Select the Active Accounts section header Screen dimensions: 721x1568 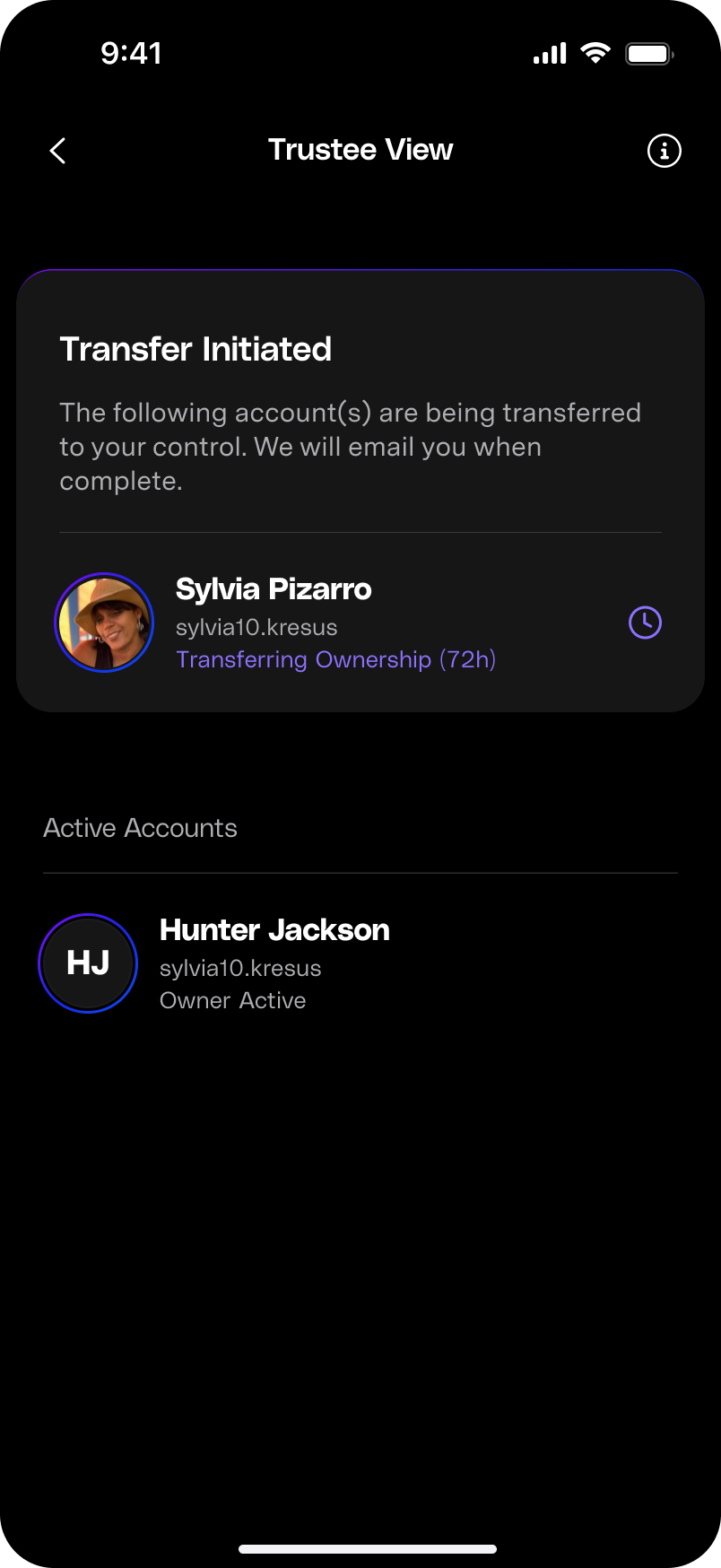pyautogui.click(x=140, y=828)
